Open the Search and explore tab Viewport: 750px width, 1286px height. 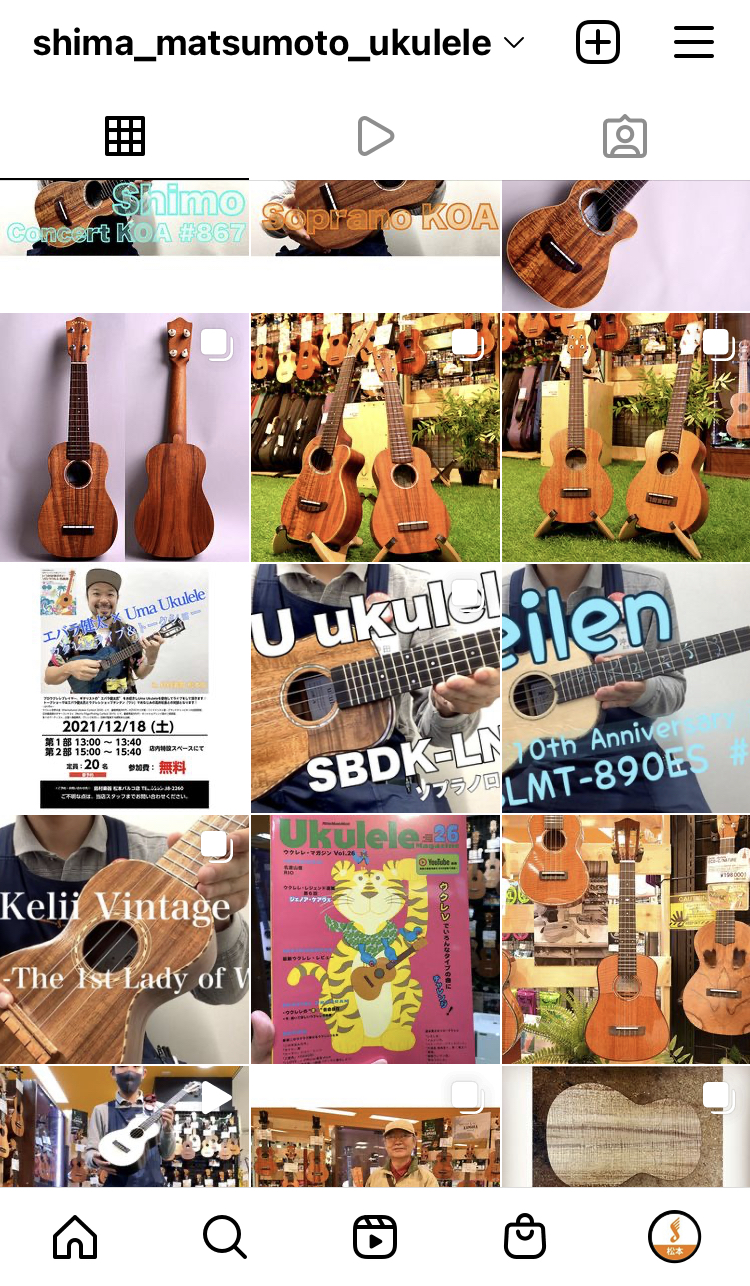[x=225, y=1238]
